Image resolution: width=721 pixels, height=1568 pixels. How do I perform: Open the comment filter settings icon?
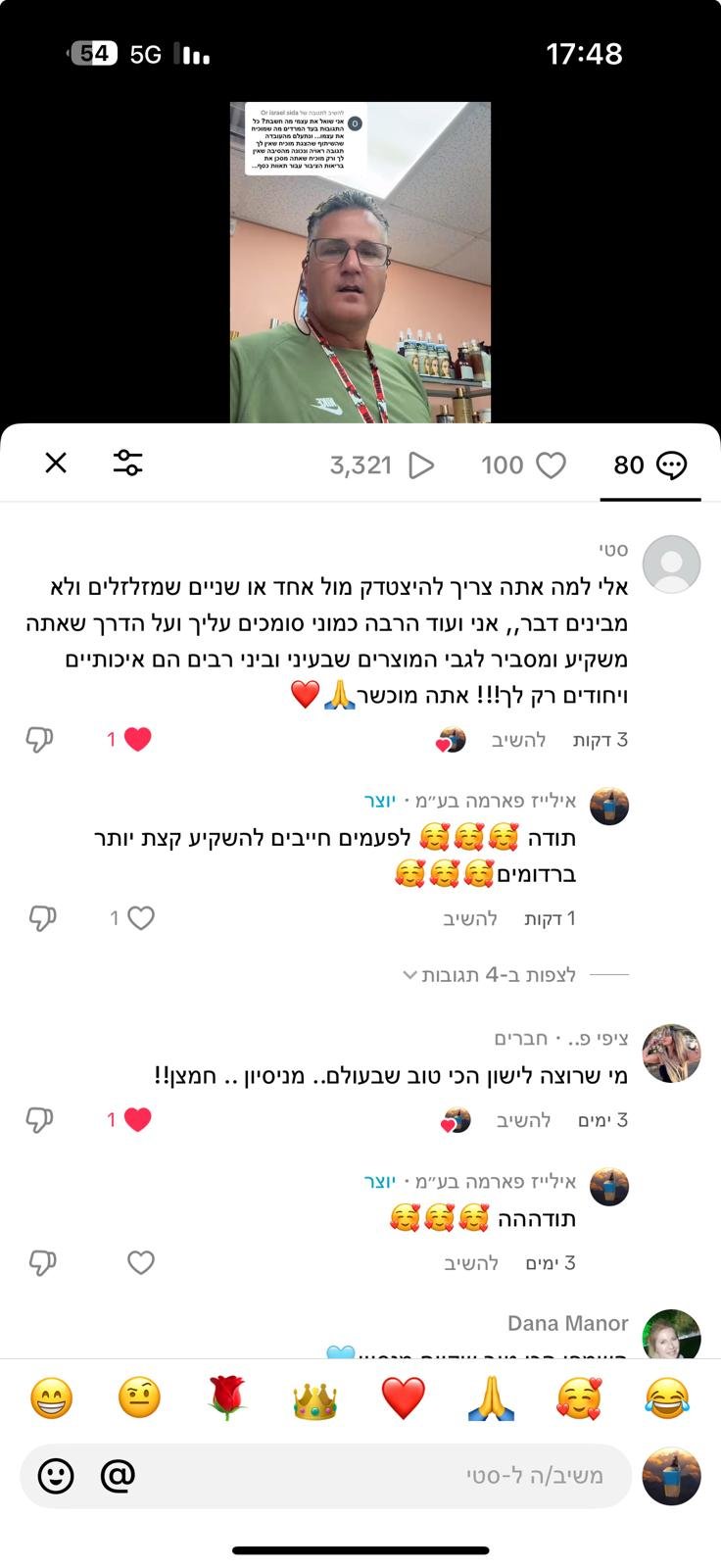pos(127,463)
